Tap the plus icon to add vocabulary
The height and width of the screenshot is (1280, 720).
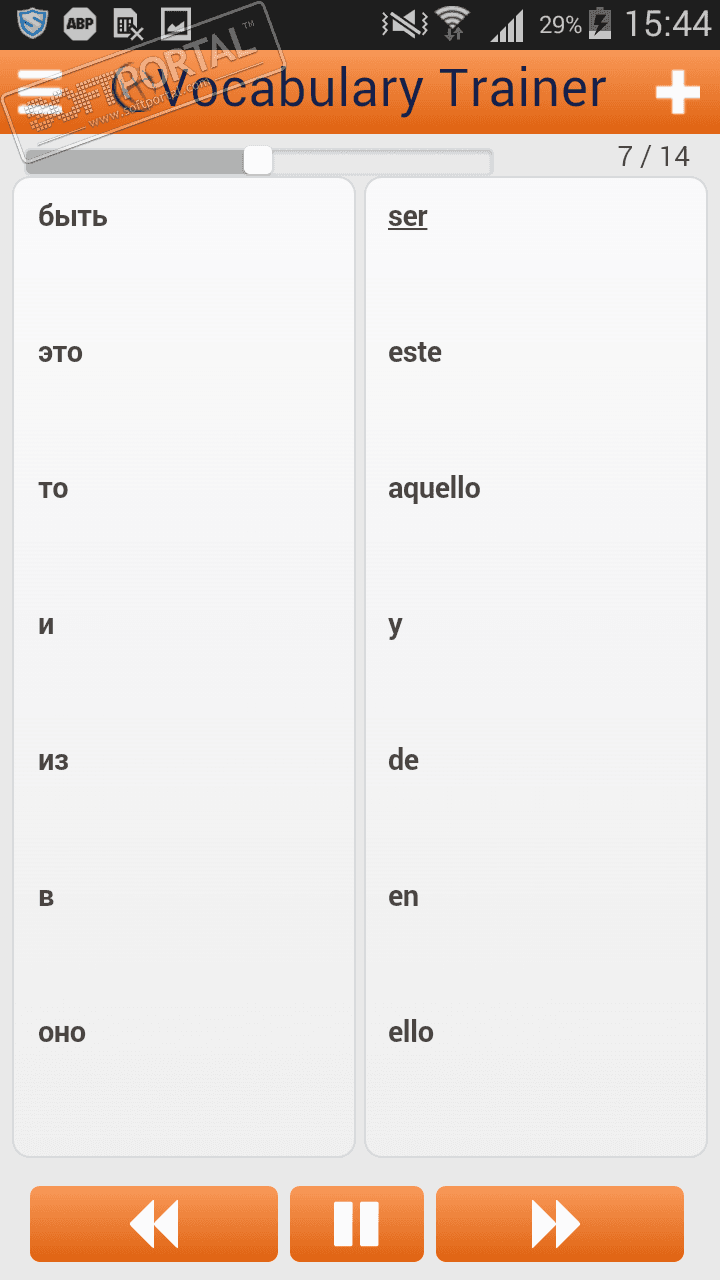click(x=677, y=93)
